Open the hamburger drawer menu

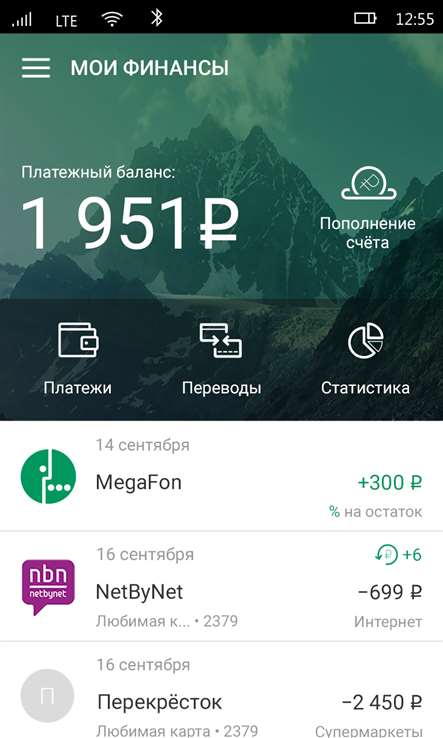coord(36,68)
